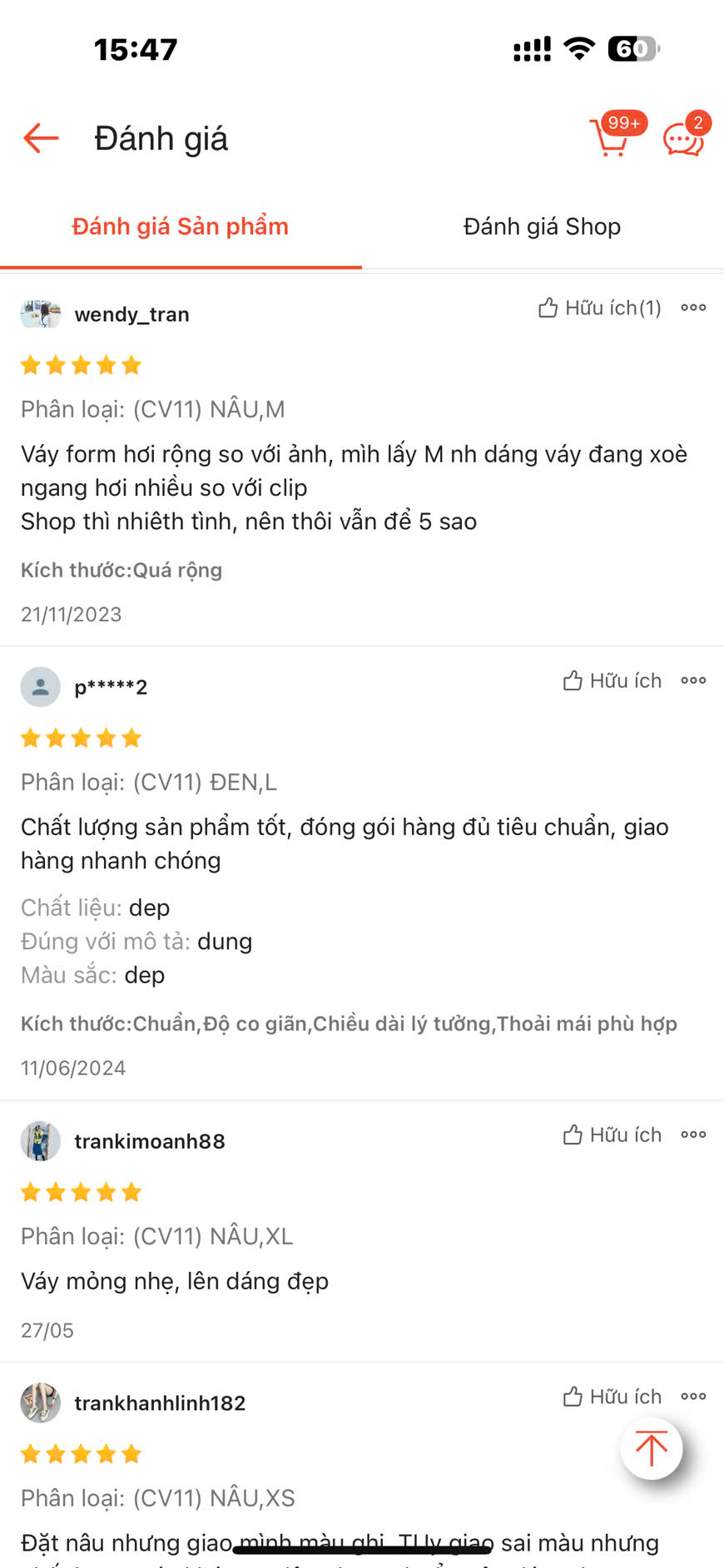724x1568 pixels.
Task: Mark trankhanhlinh182's review as helpful
Action: [612, 1397]
